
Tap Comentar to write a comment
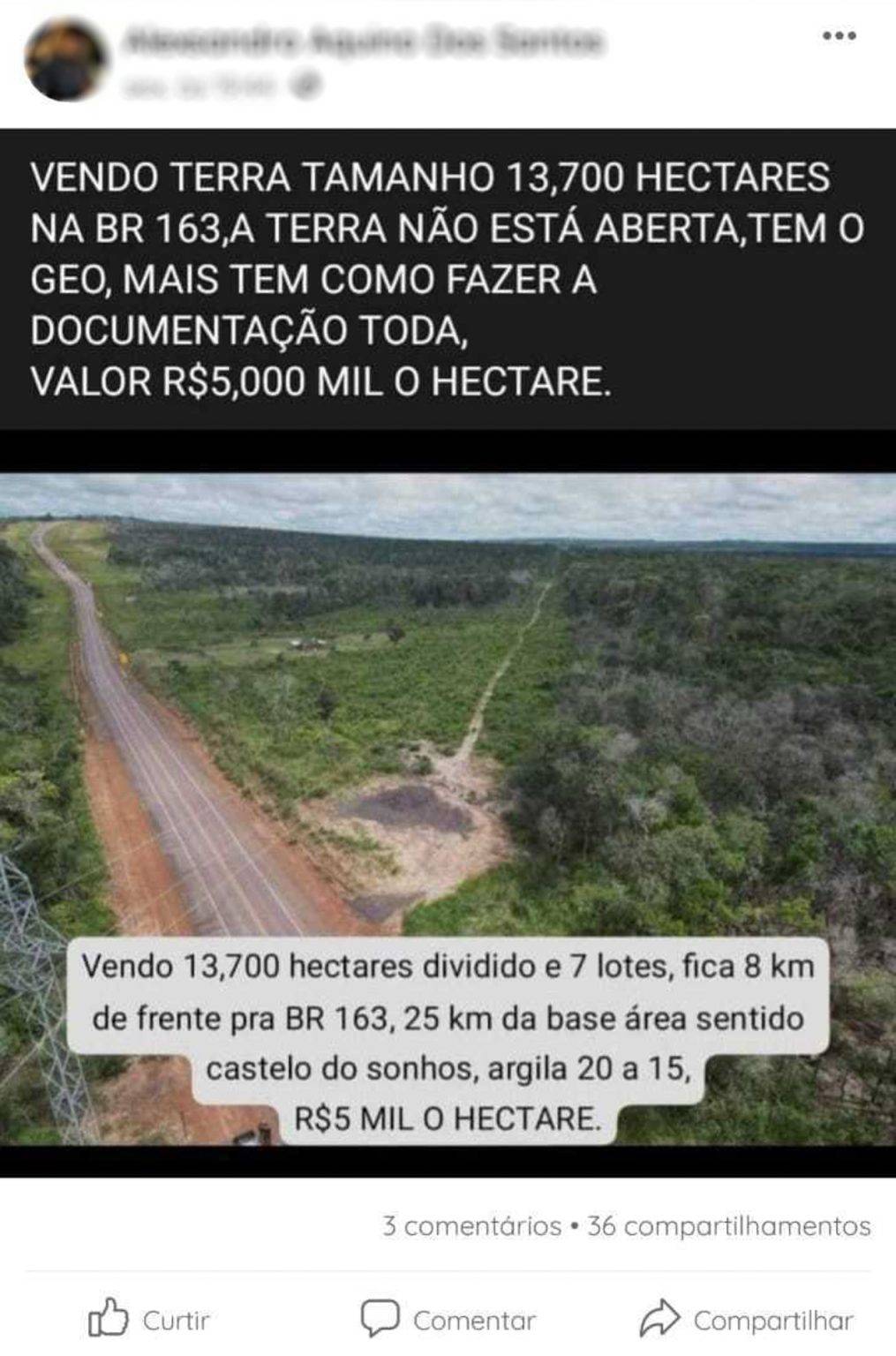(x=448, y=1320)
